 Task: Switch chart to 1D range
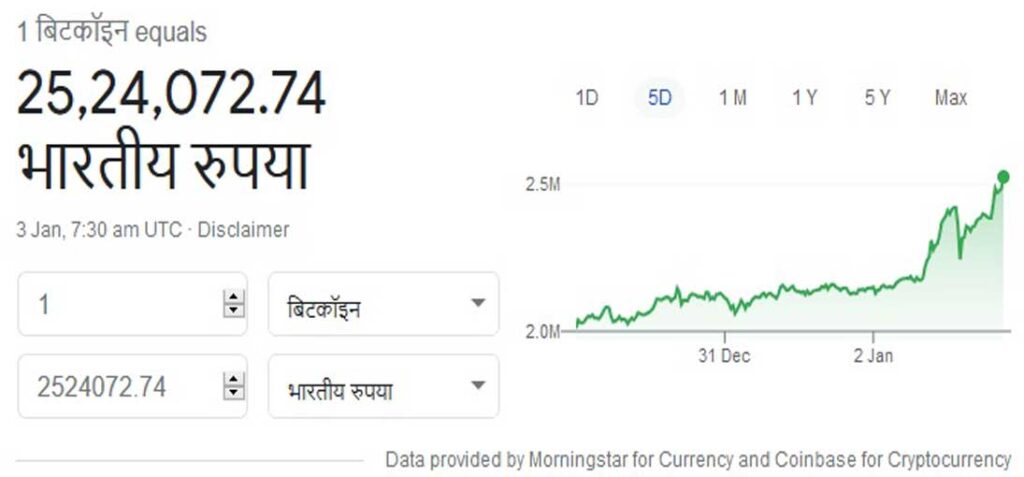tap(586, 98)
